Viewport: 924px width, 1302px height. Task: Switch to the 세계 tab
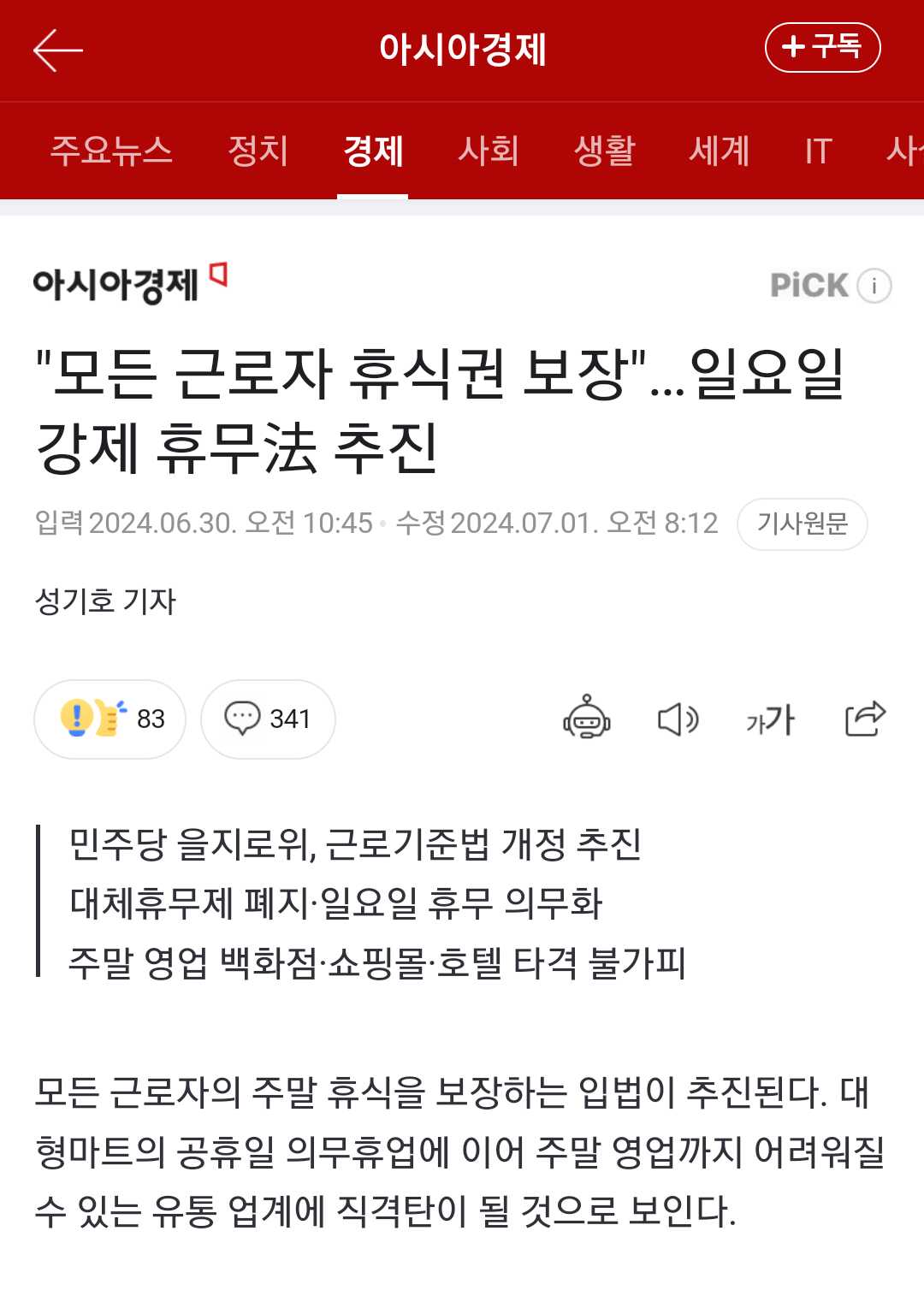pyautogui.click(x=719, y=151)
